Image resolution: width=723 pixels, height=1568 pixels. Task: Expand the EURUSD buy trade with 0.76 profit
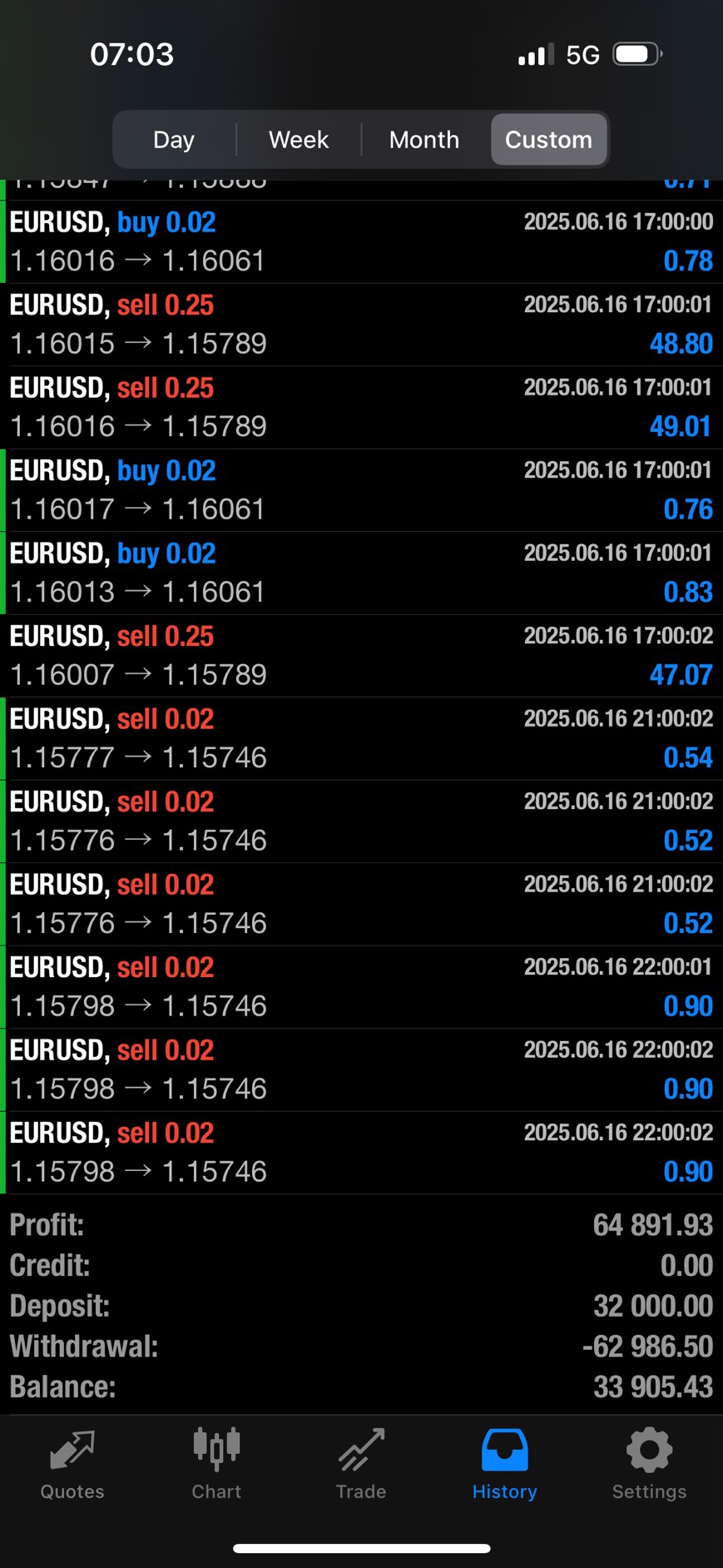(x=361, y=490)
